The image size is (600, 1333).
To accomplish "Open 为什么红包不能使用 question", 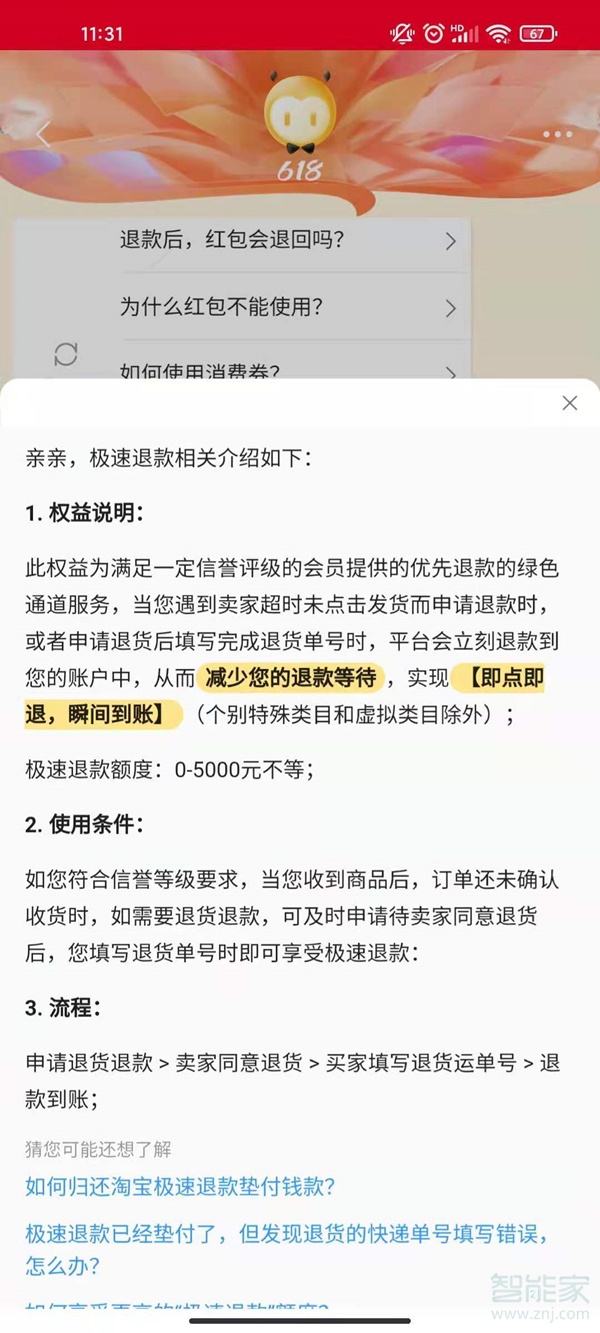I will [x=285, y=307].
